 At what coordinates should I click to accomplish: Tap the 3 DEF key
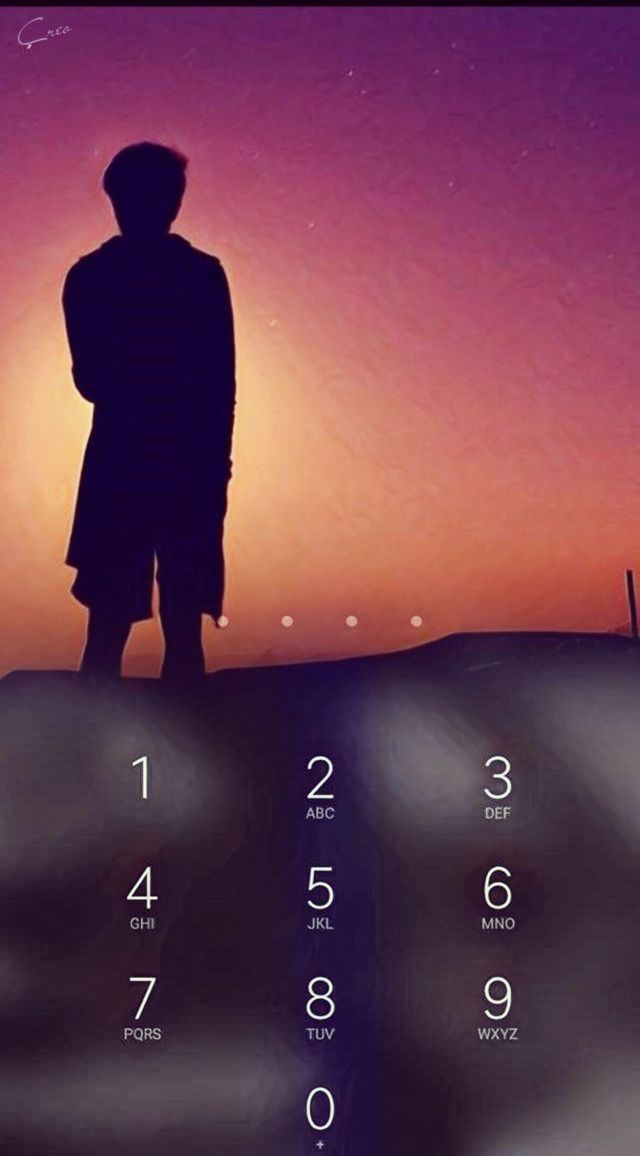click(x=498, y=787)
